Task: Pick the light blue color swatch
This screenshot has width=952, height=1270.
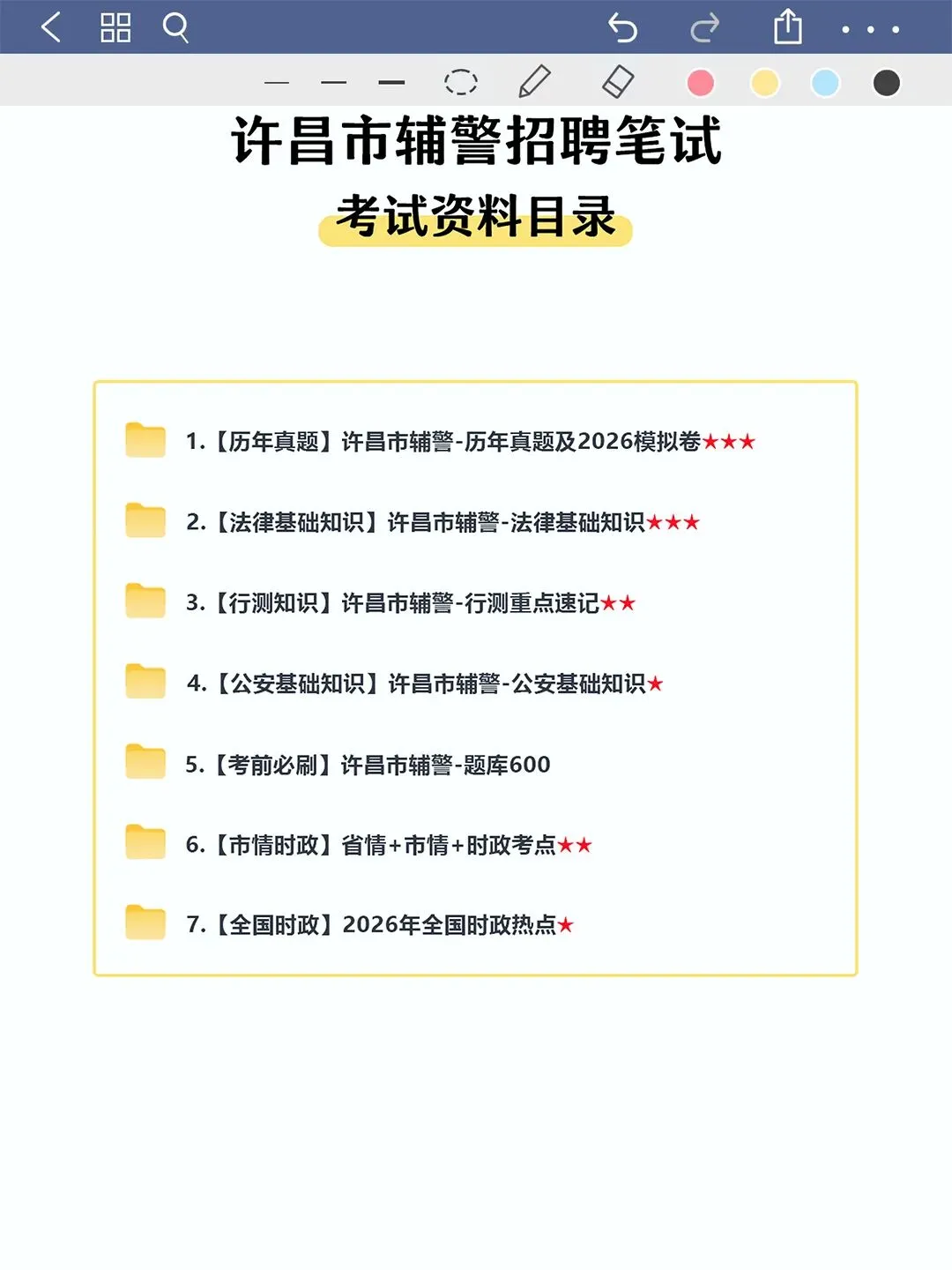Action: (x=825, y=83)
